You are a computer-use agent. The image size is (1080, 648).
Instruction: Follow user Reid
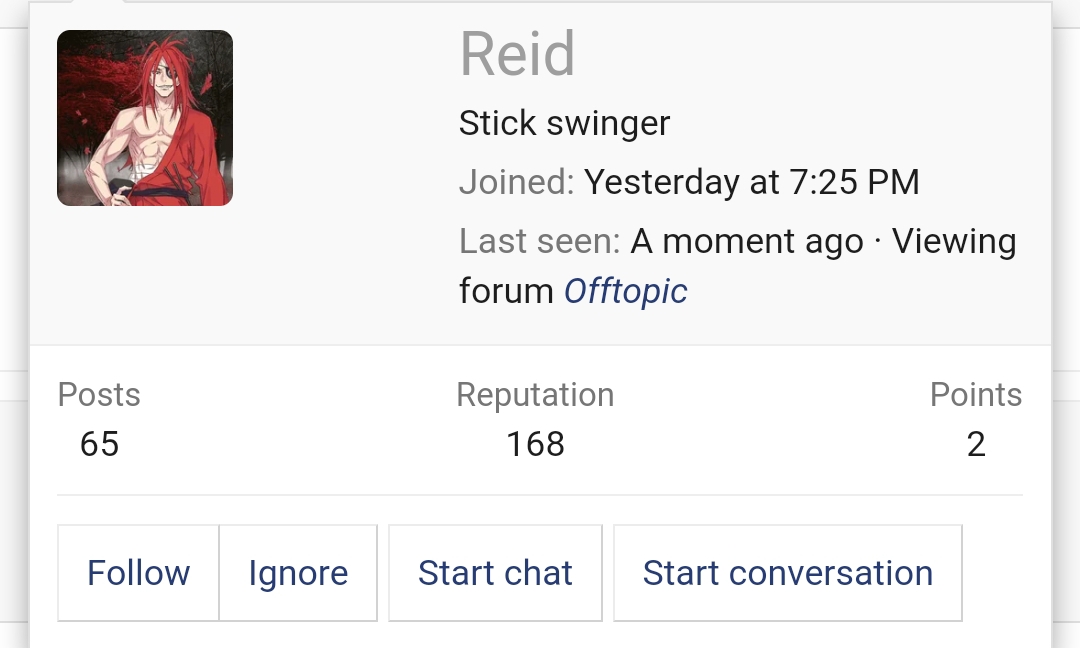(x=138, y=573)
